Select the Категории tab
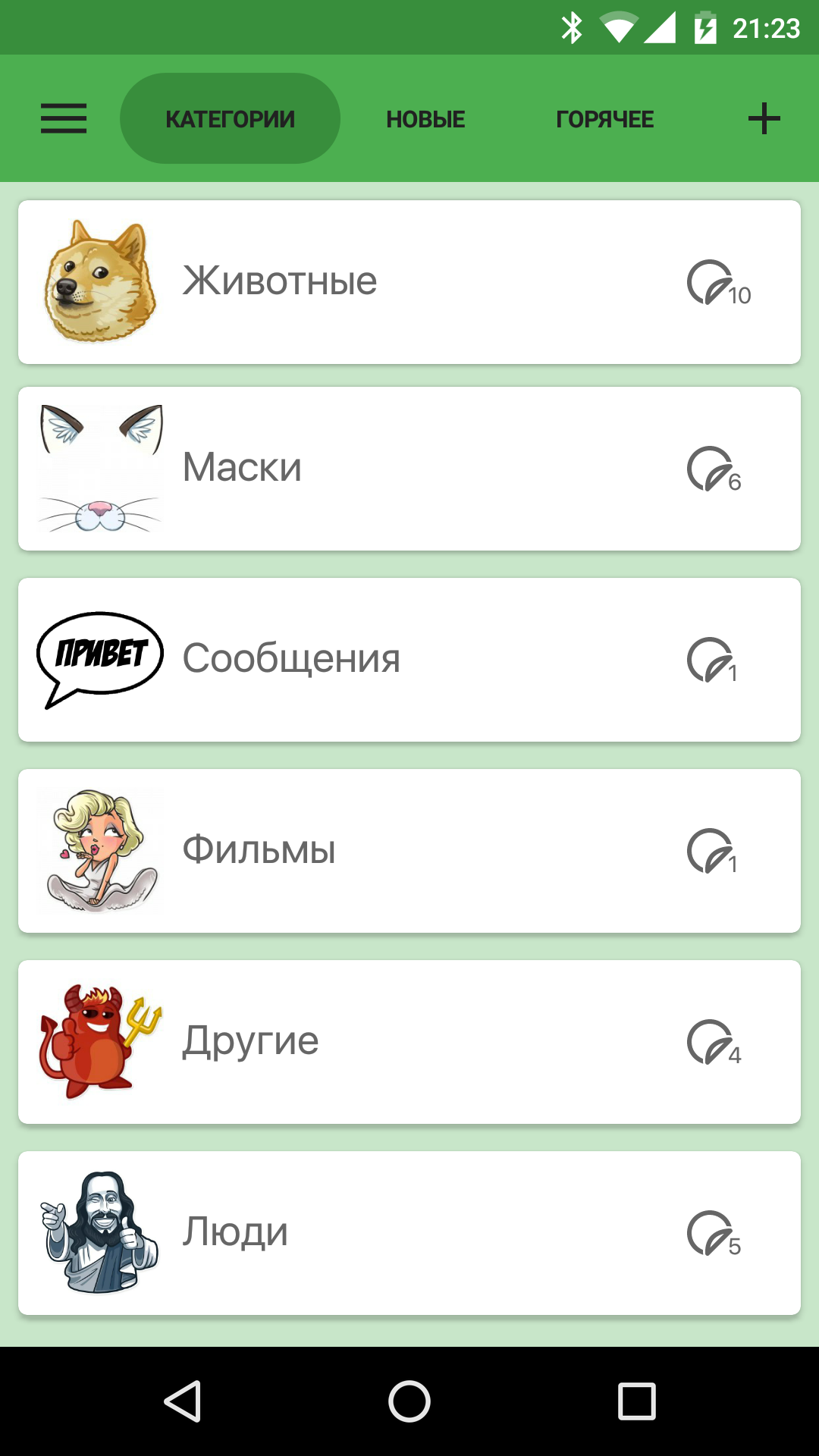Screen dimensions: 819x1456 click(230, 119)
